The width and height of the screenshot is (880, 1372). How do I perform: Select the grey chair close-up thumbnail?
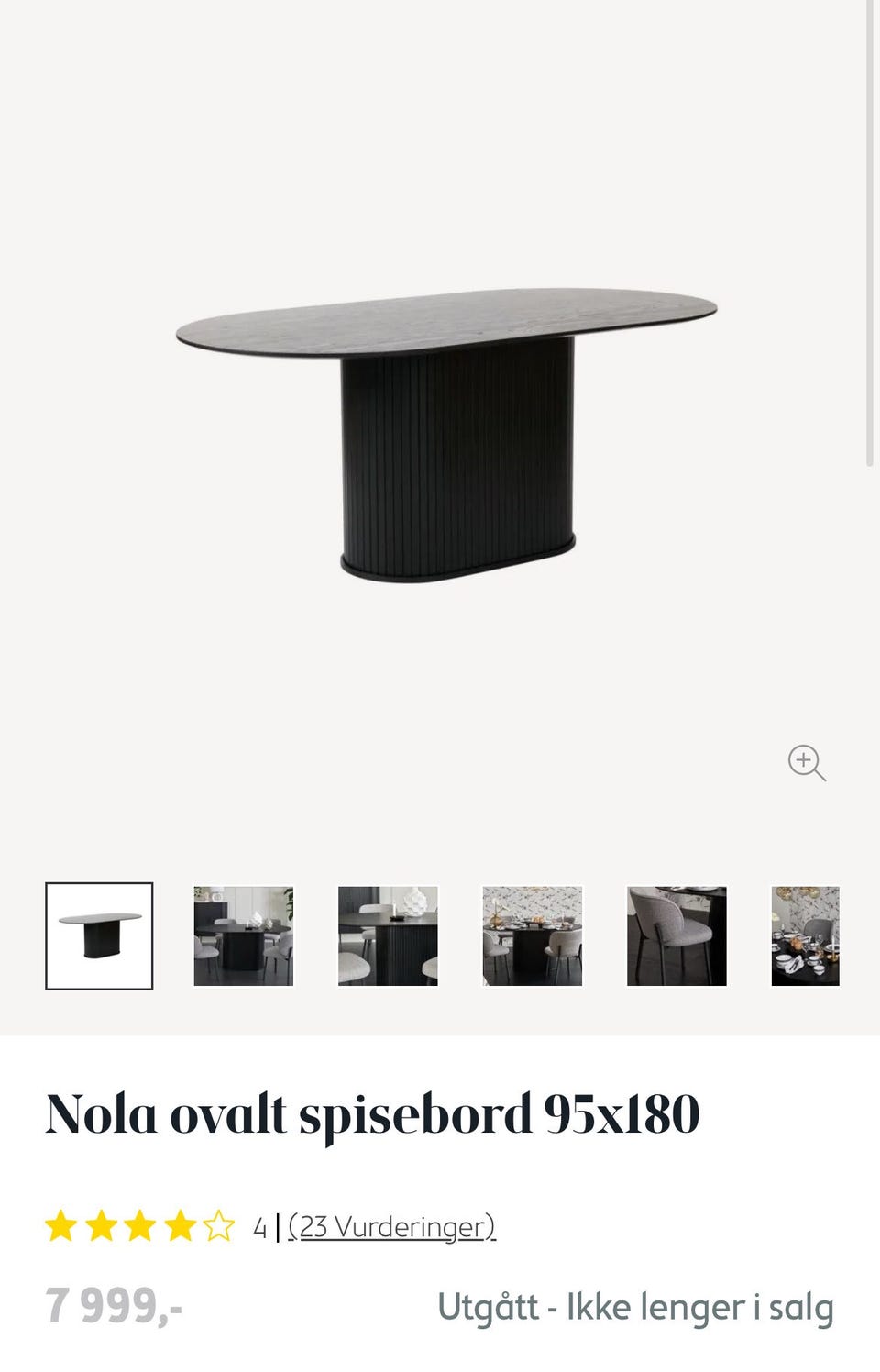point(676,935)
